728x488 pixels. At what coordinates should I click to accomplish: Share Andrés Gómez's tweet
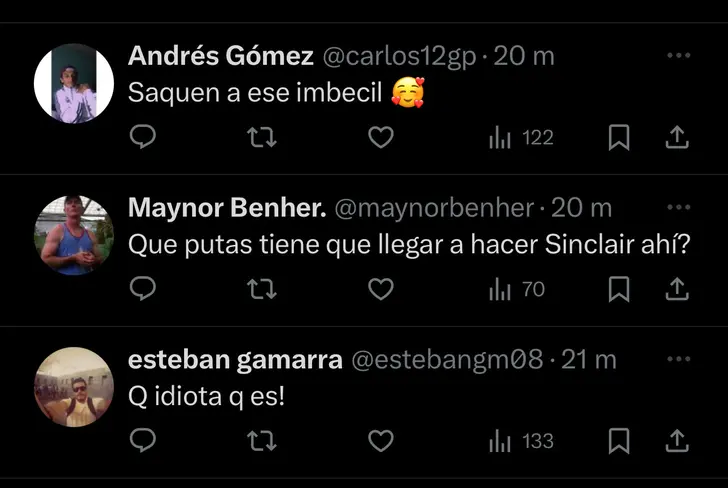click(677, 137)
